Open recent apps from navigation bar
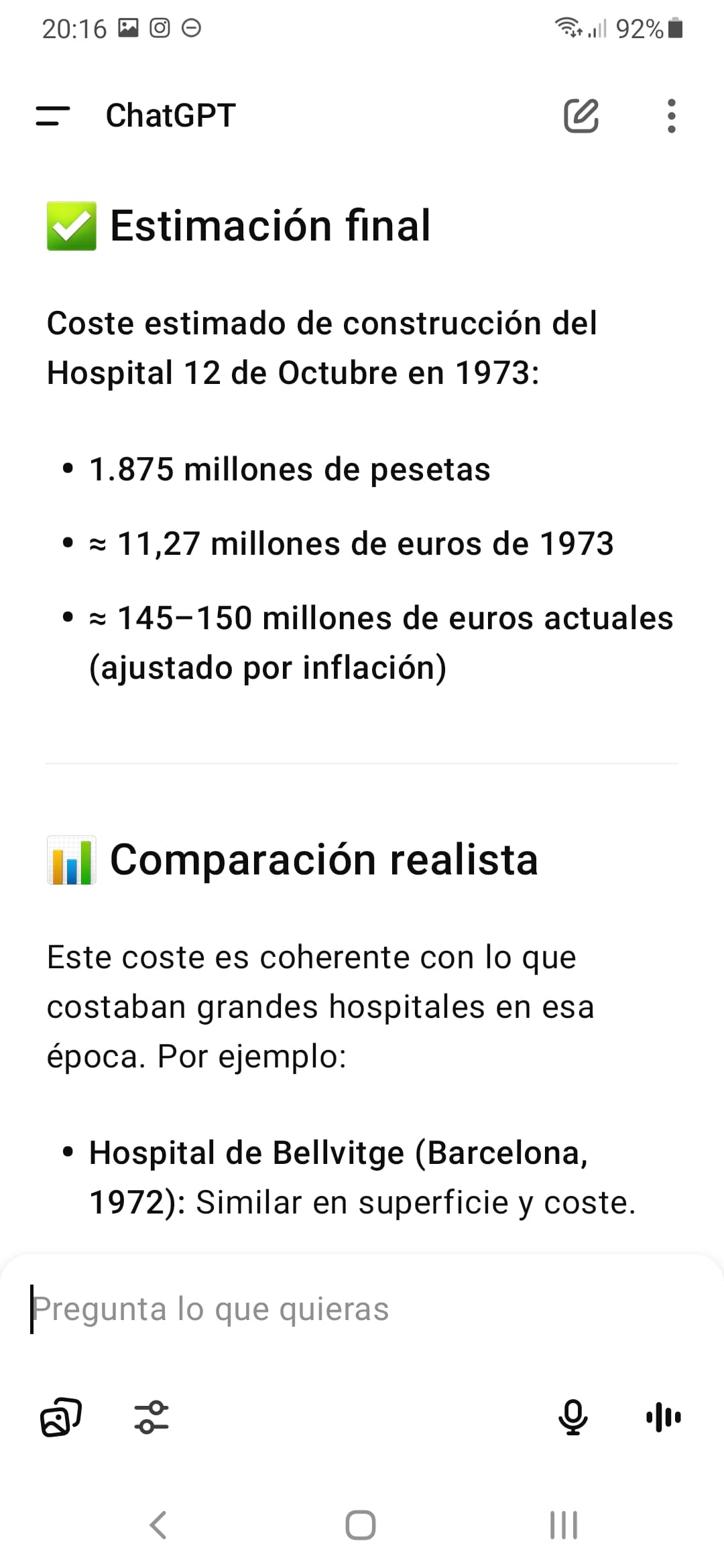This screenshot has width=724, height=1568. pos(564,1525)
